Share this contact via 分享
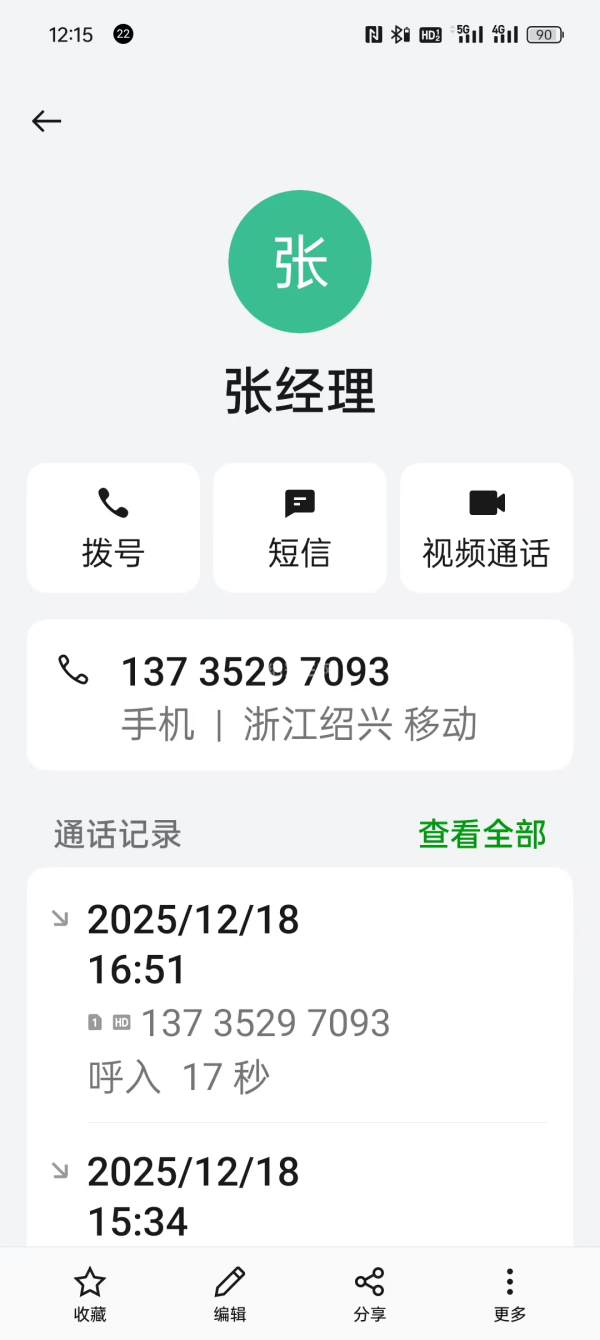Viewport: 600px width, 1340px height. (x=370, y=1293)
